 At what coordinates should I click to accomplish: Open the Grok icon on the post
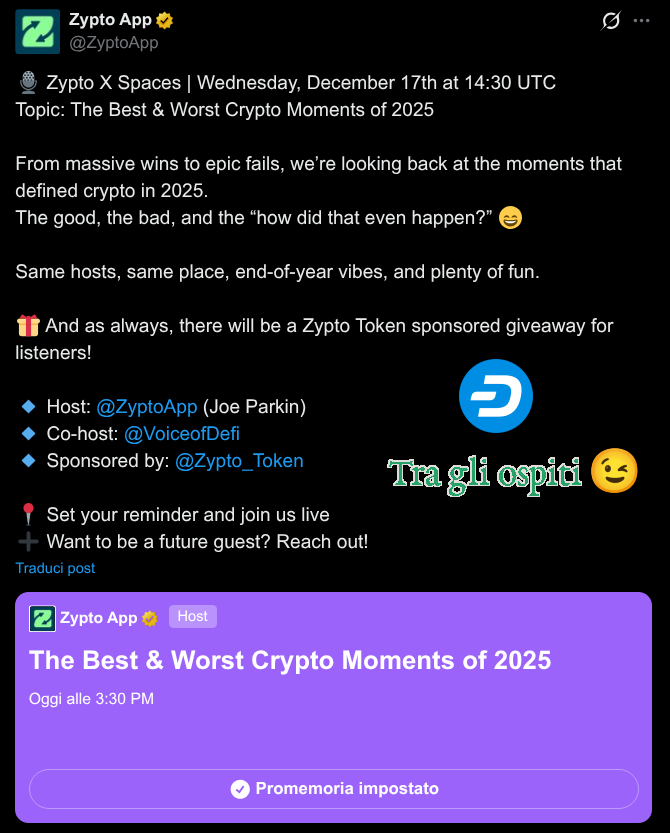[610, 21]
